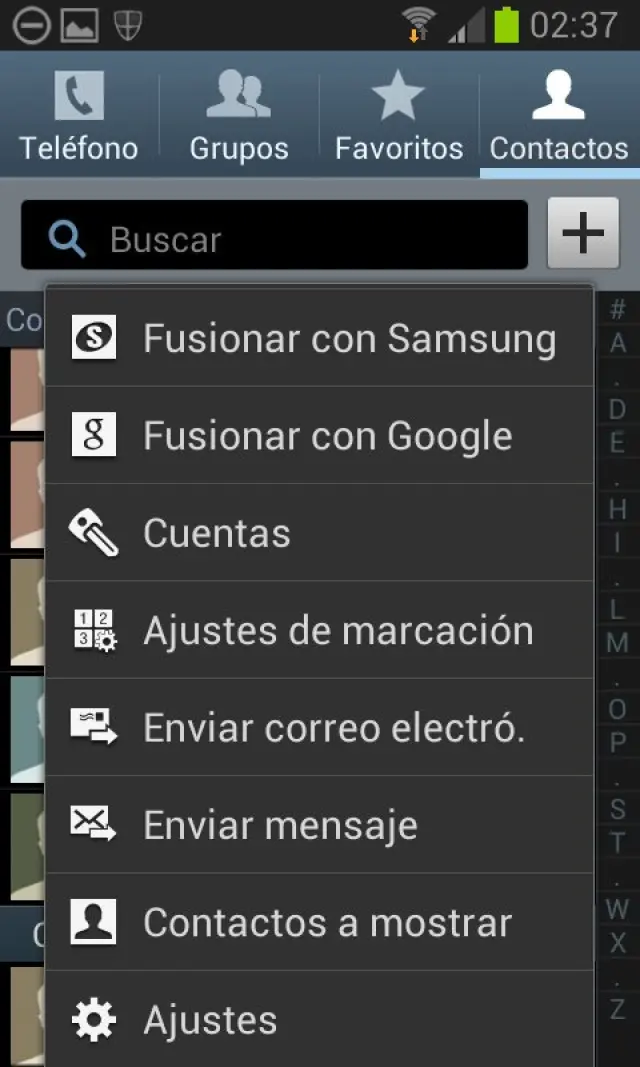This screenshot has width=640, height=1067.
Task: Select Fusionar con Samsung
Action: tap(320, 339)
